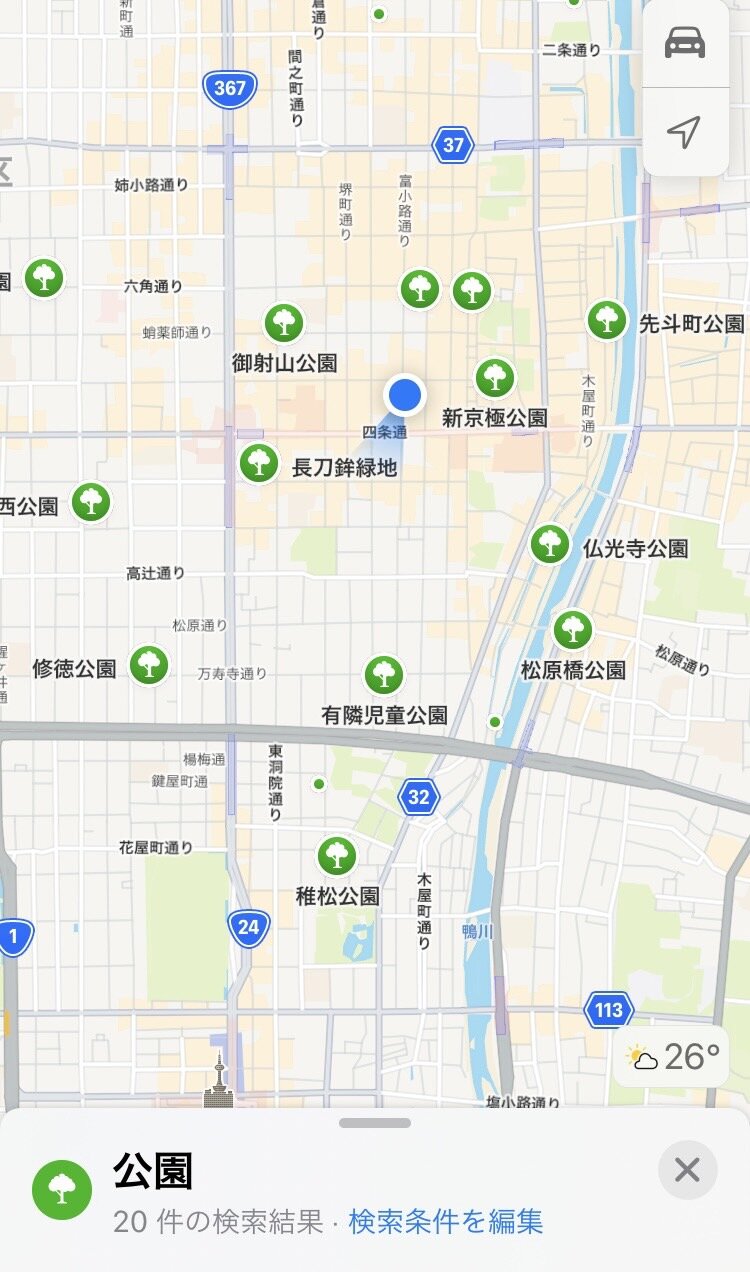
Task: Close the 公園 search results panel
Action: point(687,1169)
